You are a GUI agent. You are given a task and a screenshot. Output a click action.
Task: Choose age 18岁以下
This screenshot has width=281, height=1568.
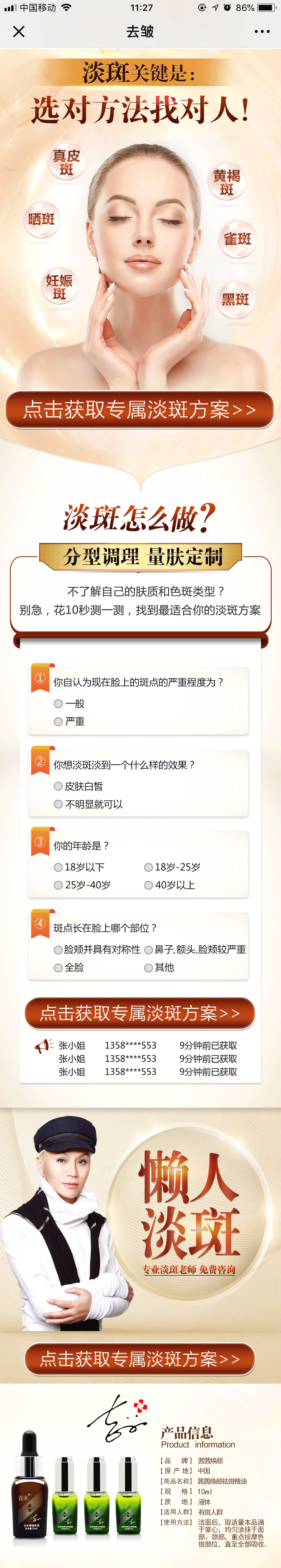point(59,867)
